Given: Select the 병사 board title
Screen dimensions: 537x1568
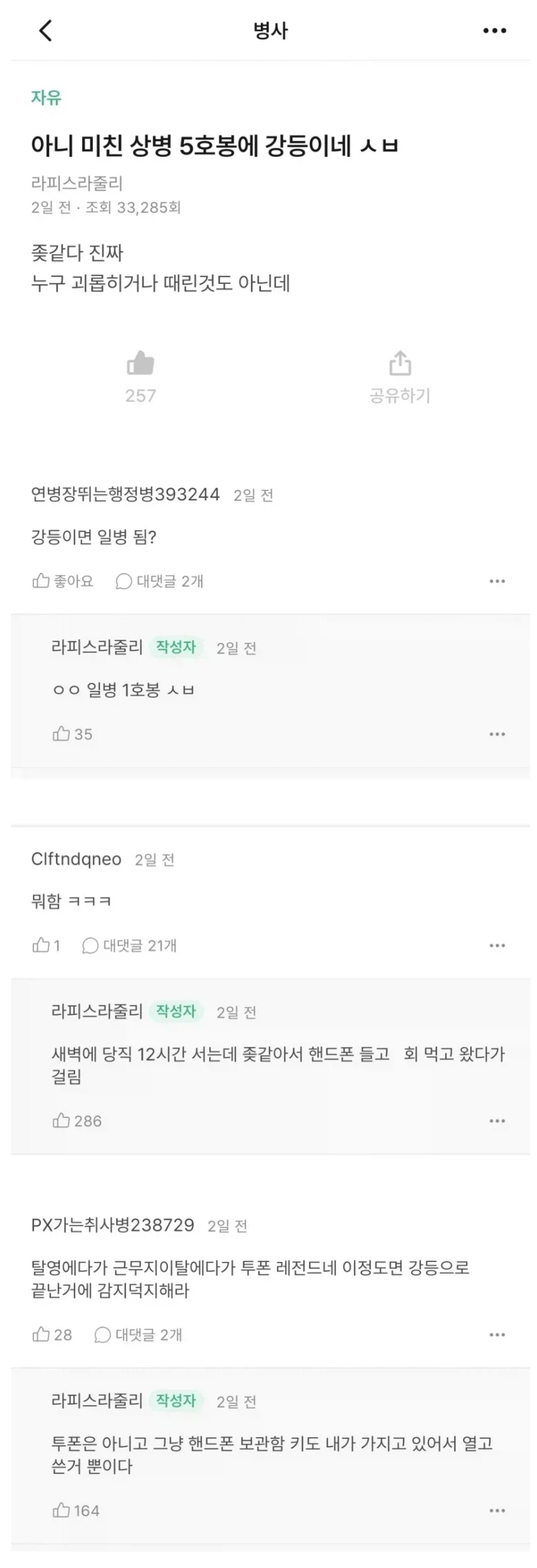Looking at the screenshot, I should click(268, 30).
